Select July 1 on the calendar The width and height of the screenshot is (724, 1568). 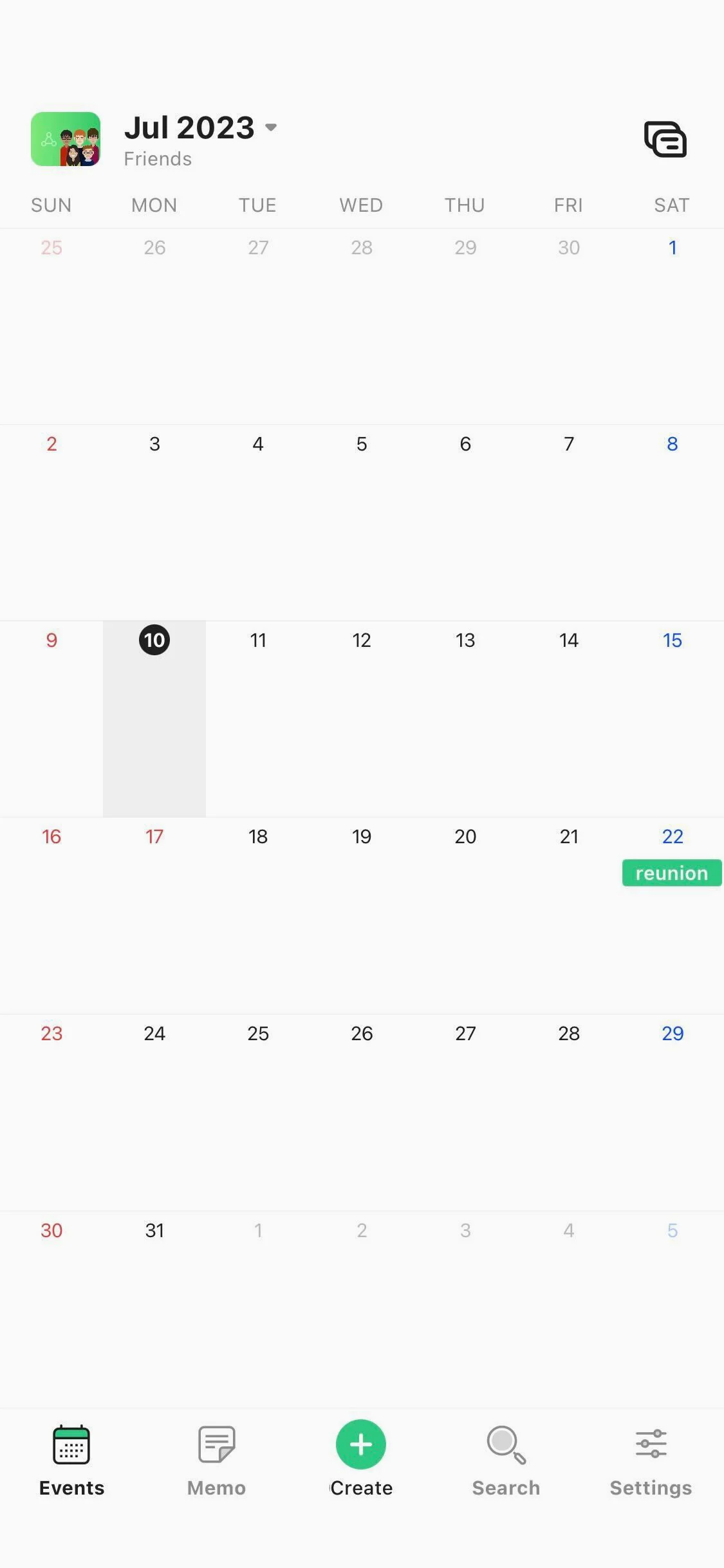(x=672, y=248)
